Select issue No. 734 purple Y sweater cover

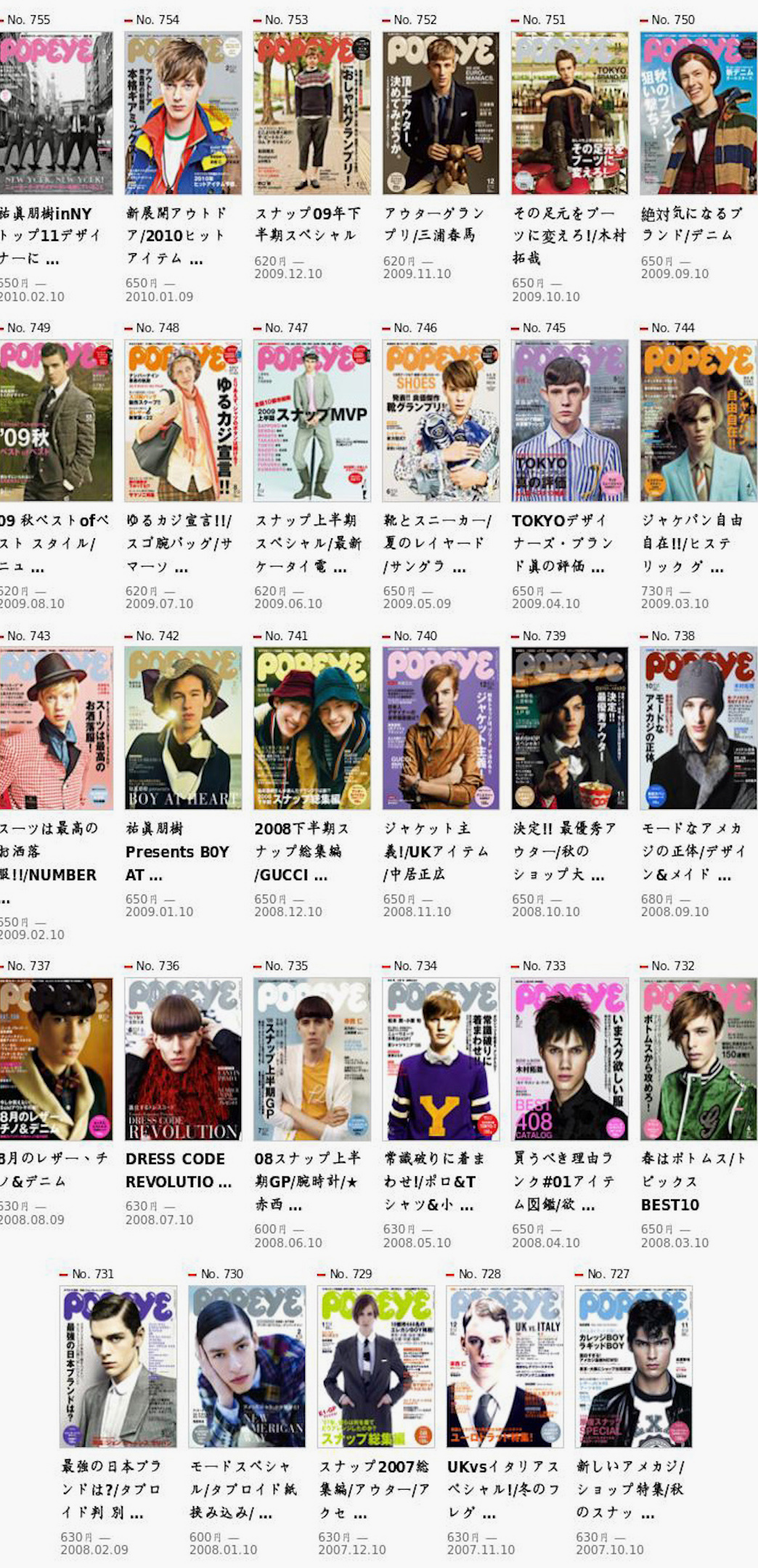pyautogui.click(x=441, y=1059)
